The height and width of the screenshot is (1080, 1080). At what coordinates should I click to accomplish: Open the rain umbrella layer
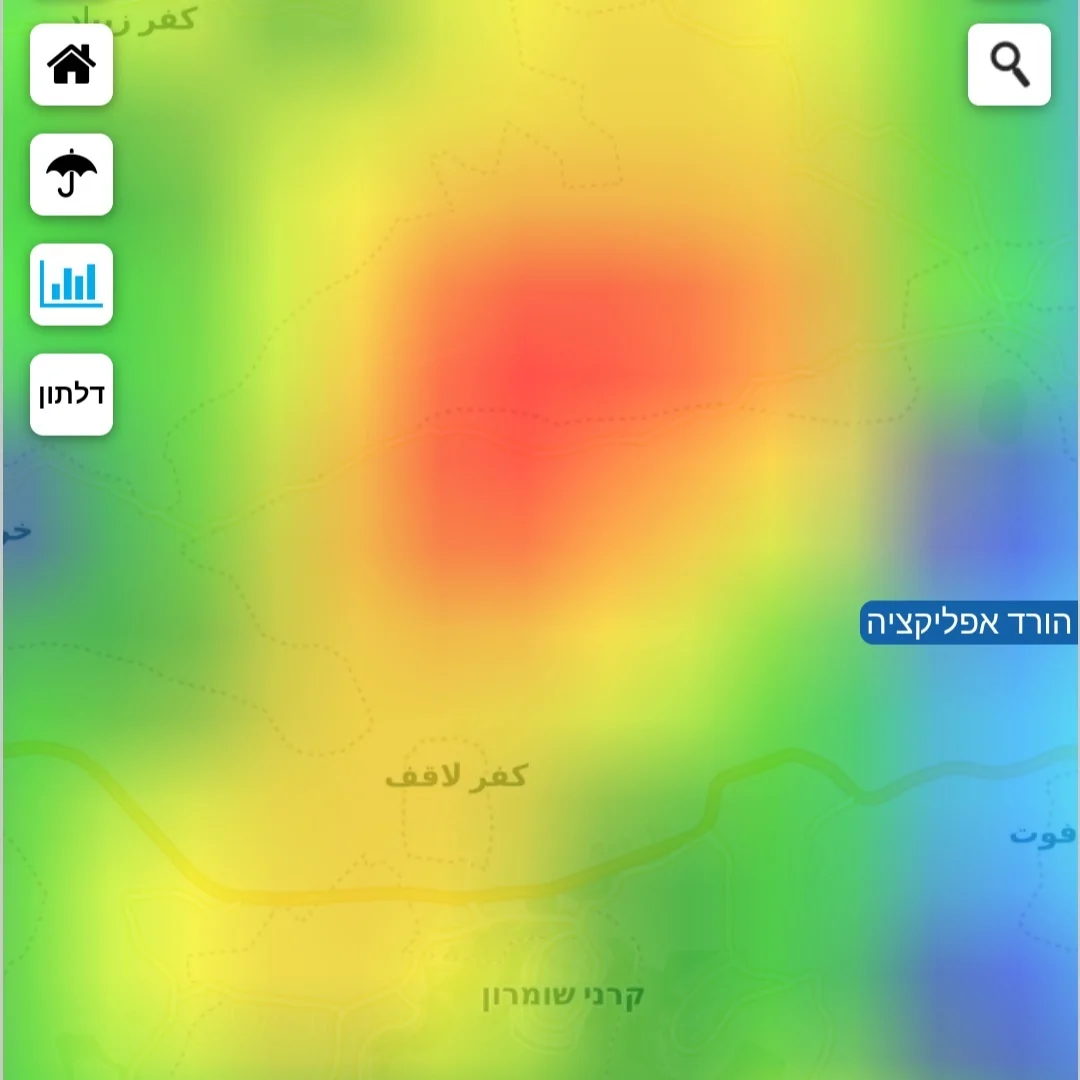click(71, 175)
